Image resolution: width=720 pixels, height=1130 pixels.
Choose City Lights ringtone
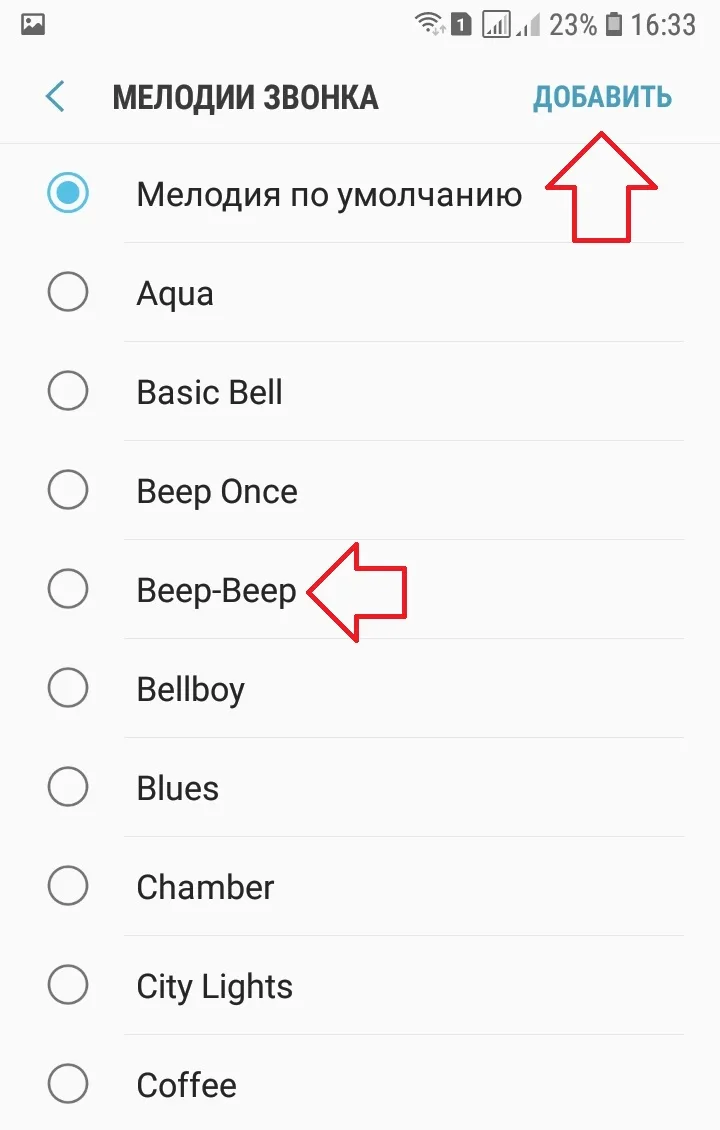click(x=68, y=986)
